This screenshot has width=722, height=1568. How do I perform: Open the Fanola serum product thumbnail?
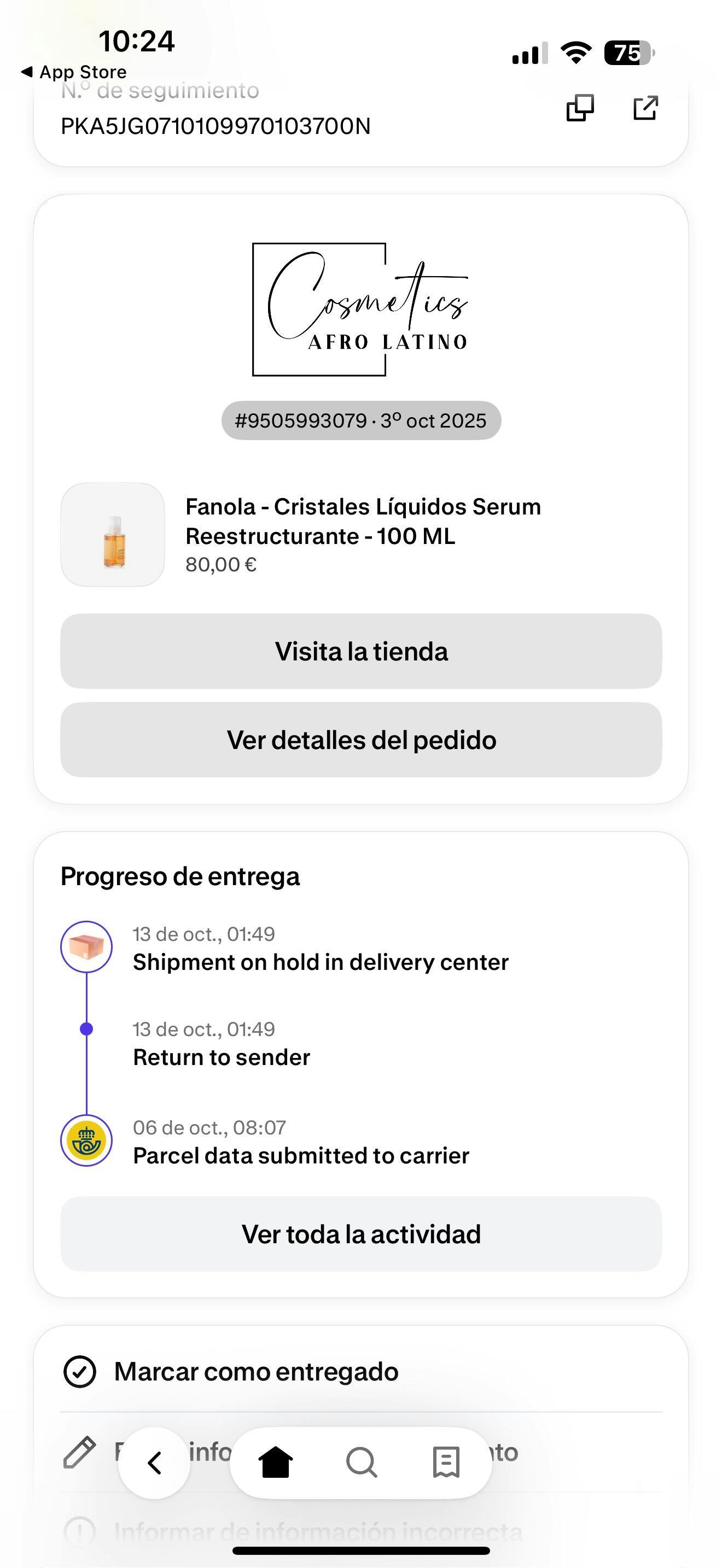pyautogui.click(x=113, y=535)
